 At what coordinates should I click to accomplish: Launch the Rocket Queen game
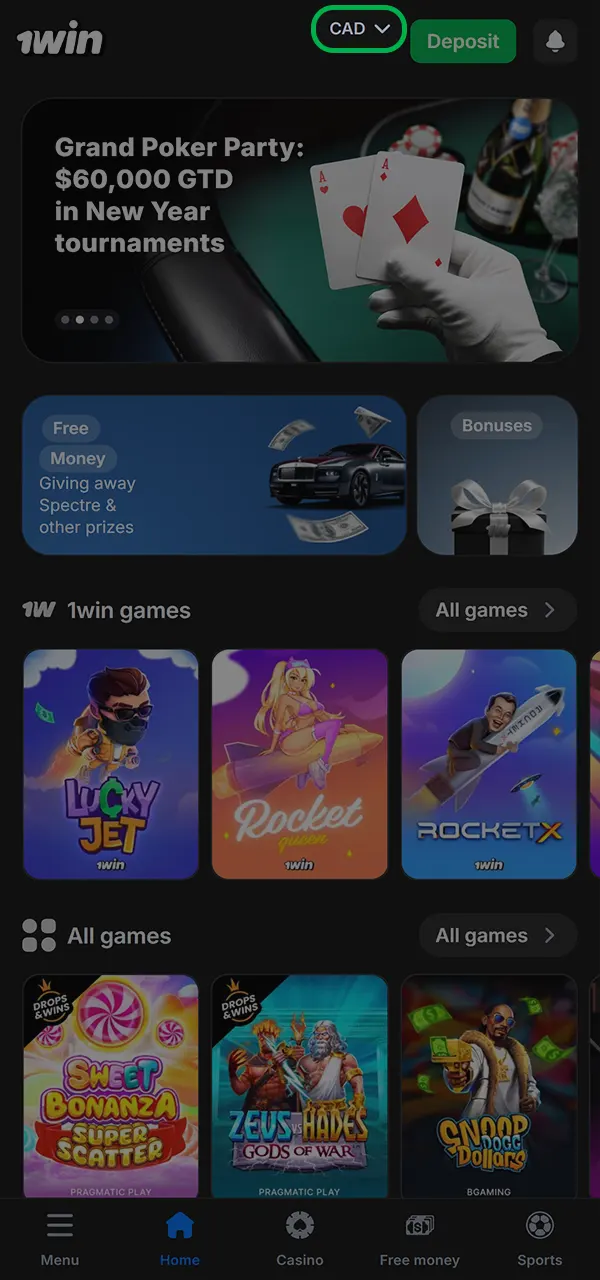tap(299, 764)
